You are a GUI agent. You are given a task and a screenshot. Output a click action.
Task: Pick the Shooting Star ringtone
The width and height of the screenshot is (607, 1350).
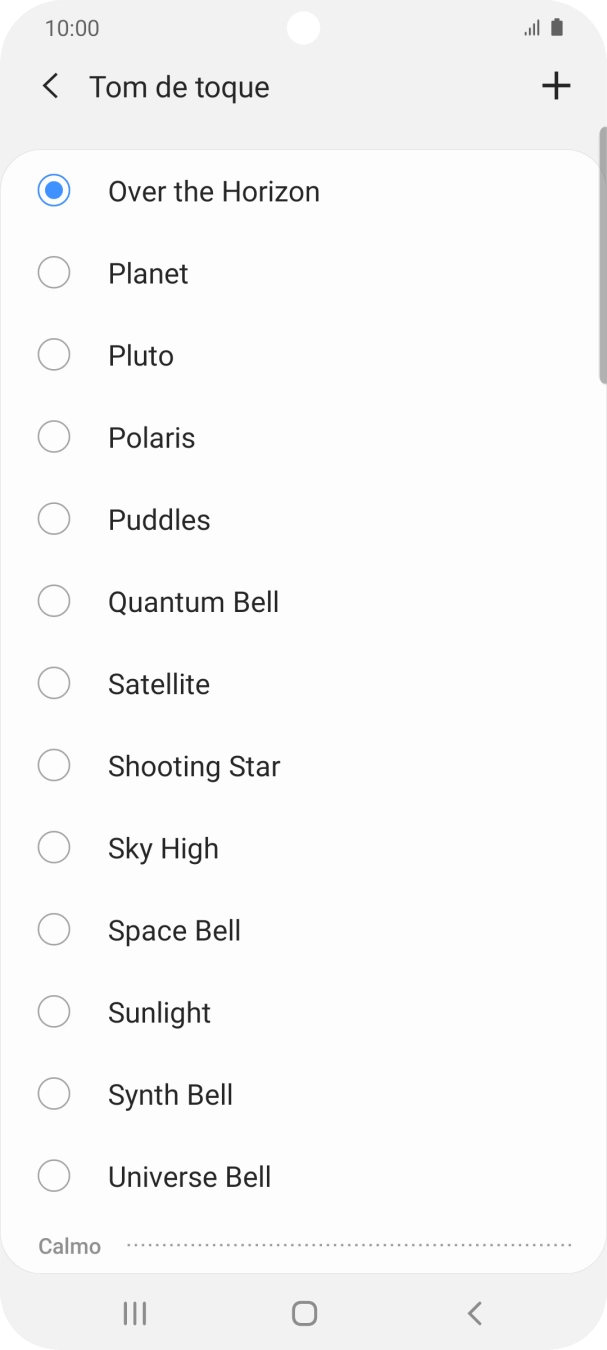[54, 765]
